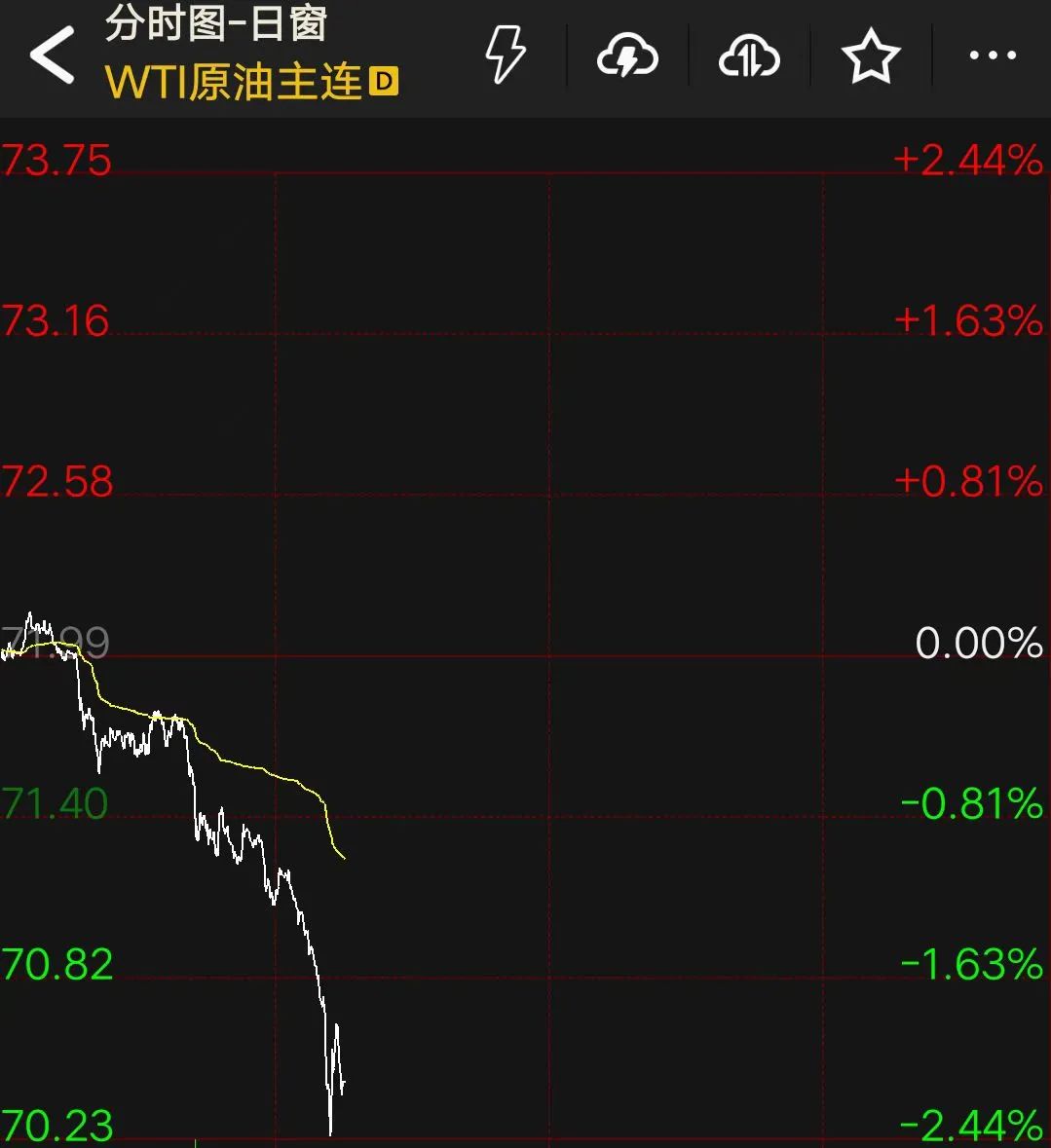Image resolution: width=1051 pixels, height=1148 pixels.
Task: Open the three-dot overflow menu
Action: coord(993,56)
